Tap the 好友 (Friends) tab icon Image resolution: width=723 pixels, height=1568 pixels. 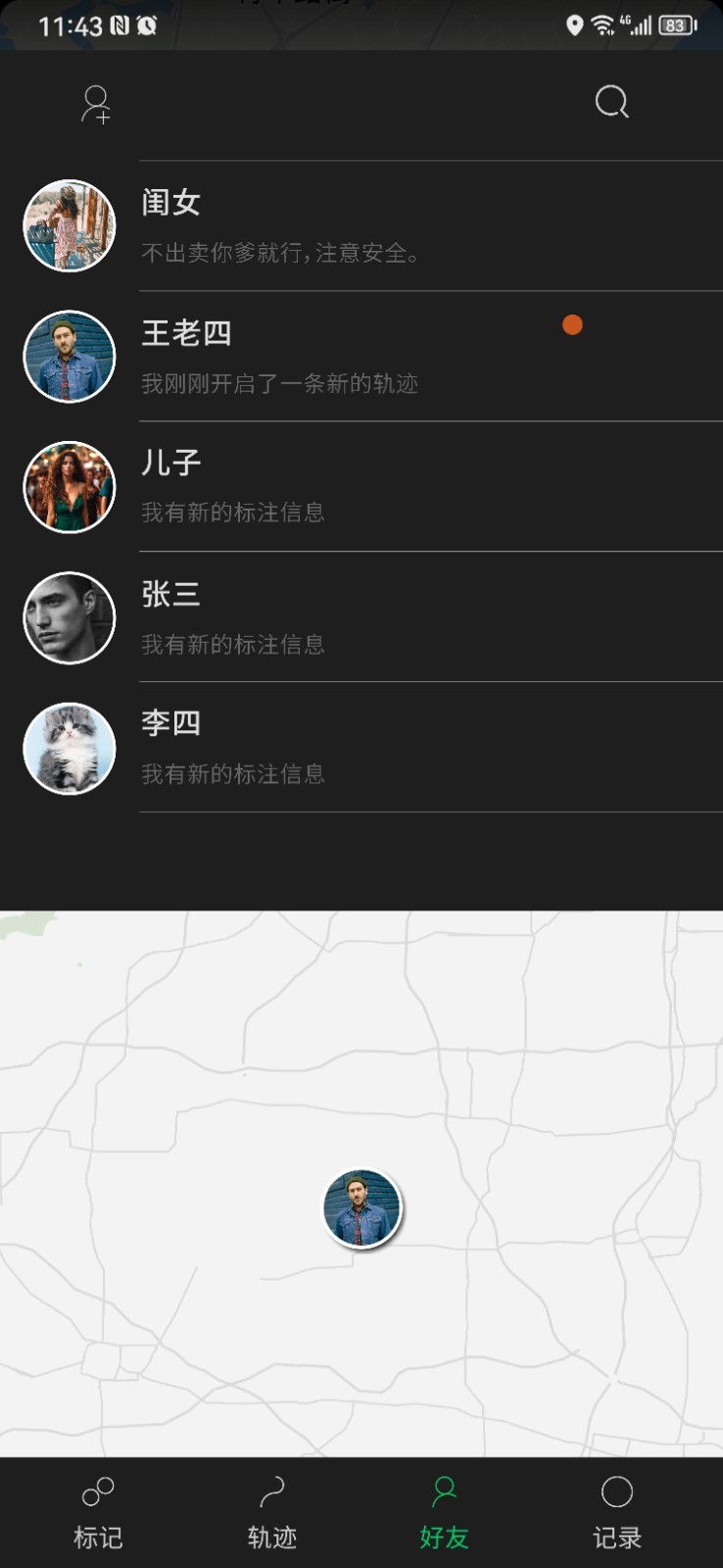443,1492
